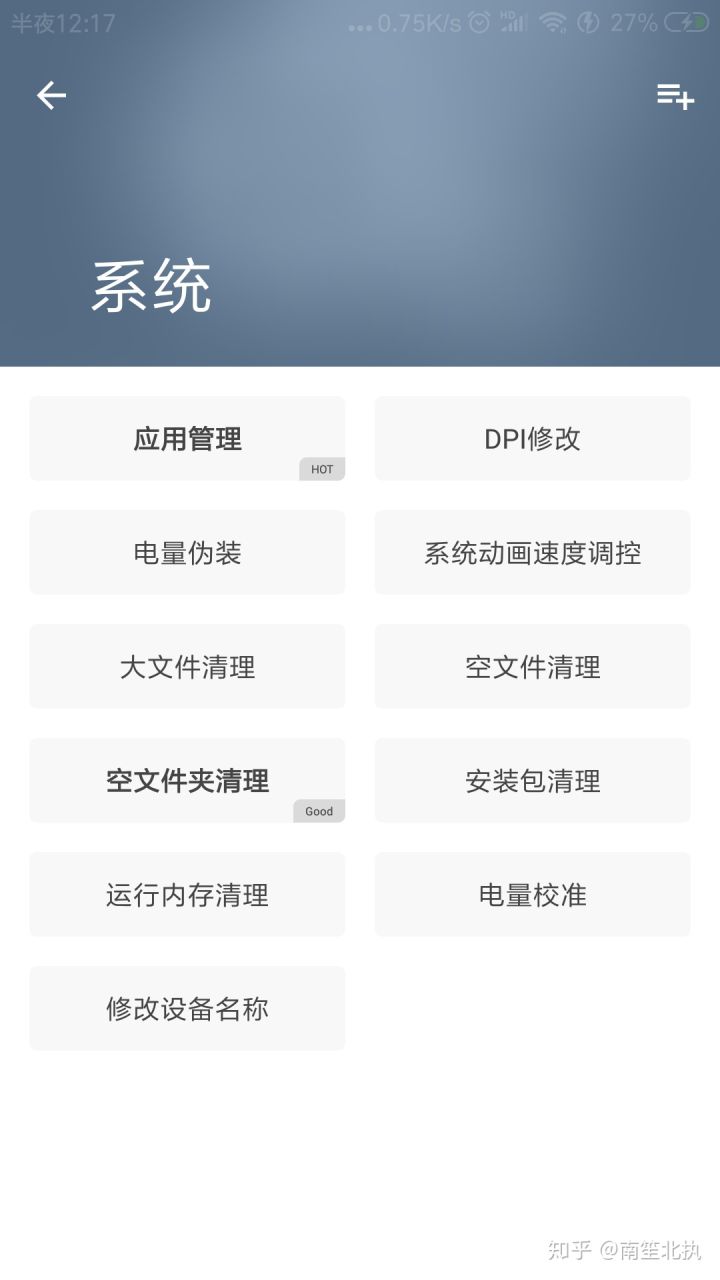Open 修改设备名称 (Change Device Name)
Screen dimensions: 720x1280
[187, 1008]
